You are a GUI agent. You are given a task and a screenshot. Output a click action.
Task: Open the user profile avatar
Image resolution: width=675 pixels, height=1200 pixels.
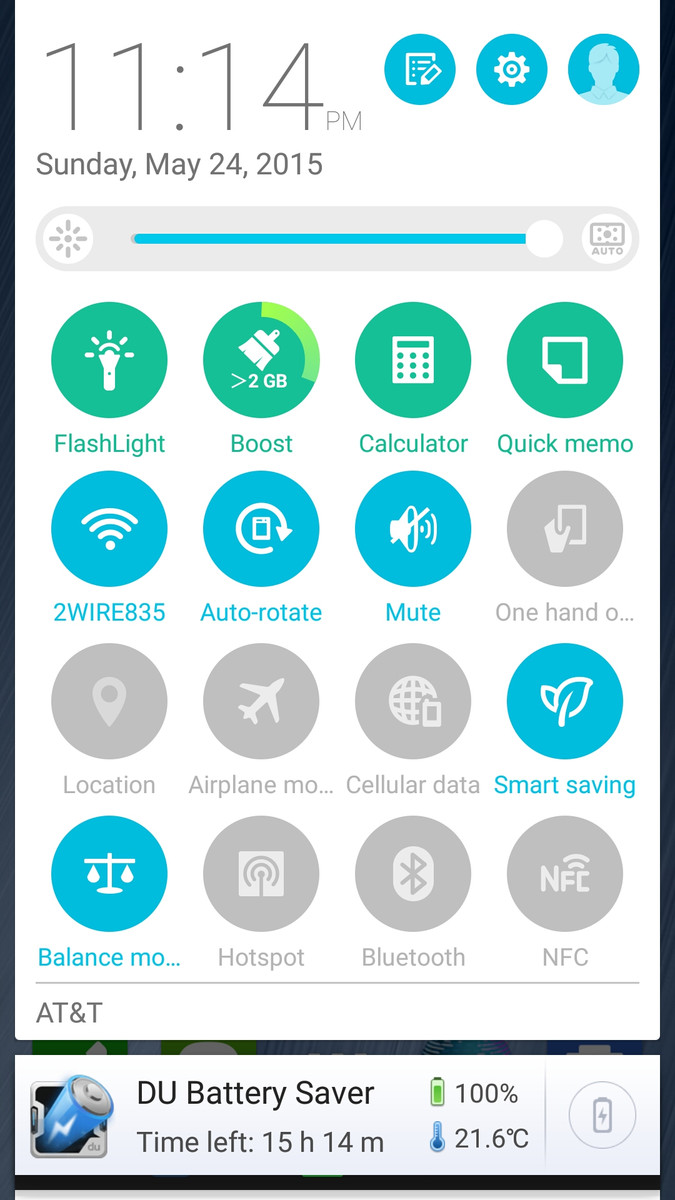pos(604,69)
